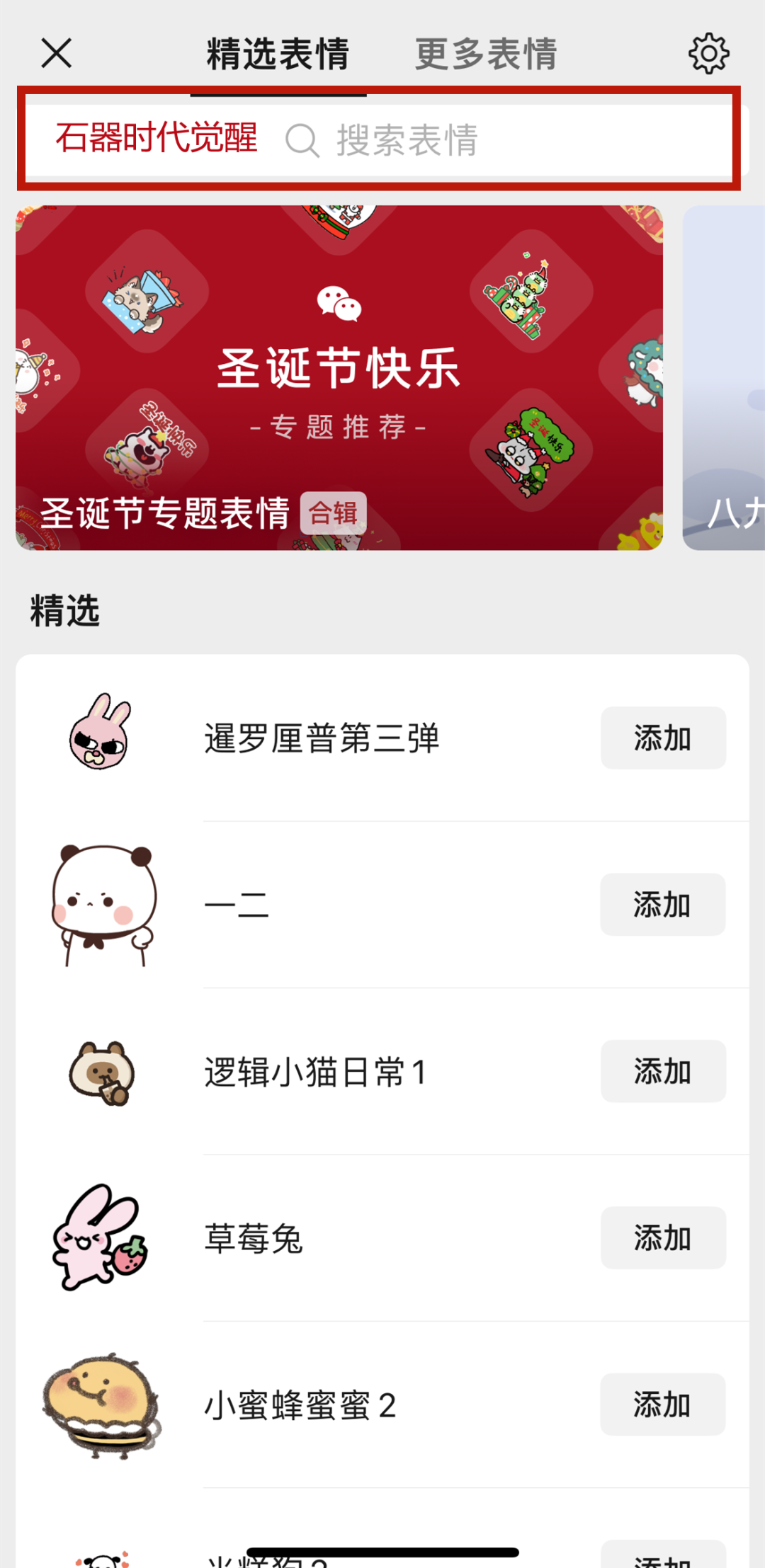This screenshot has width=765, height=1568.
Task: Open the 圣诞节专题表情 banner
Action: 339,377
